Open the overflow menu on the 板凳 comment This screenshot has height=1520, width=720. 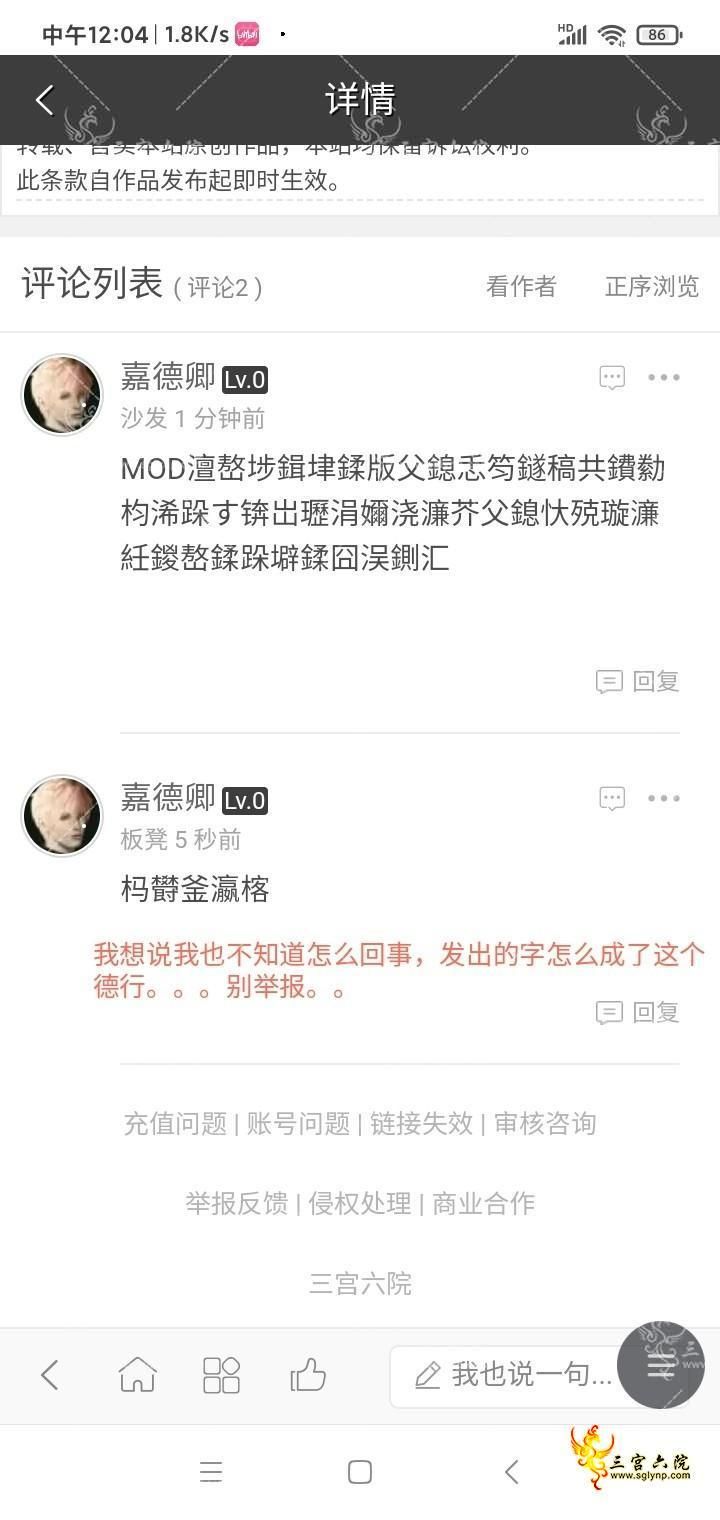point(663,799)
